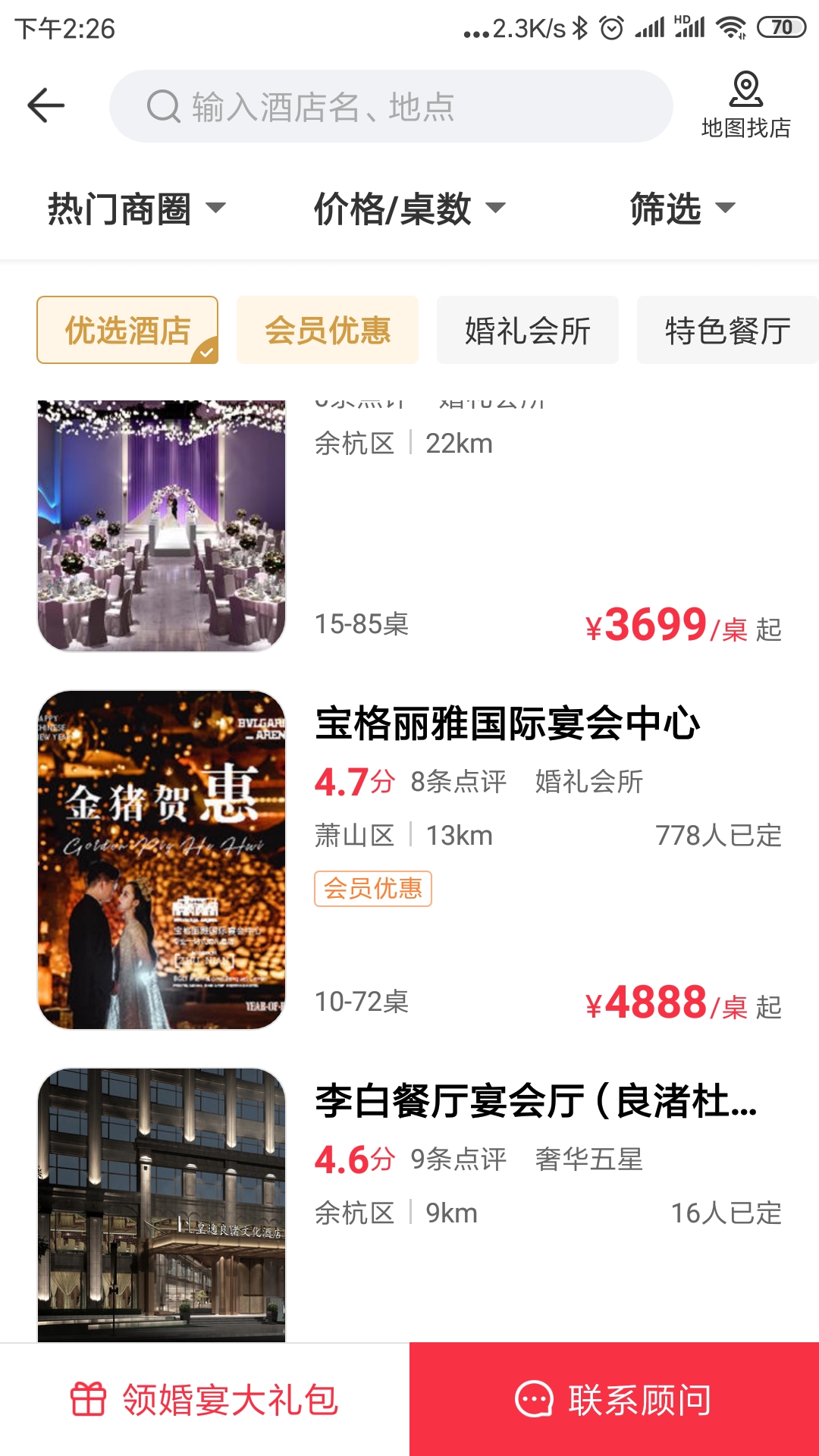This screenshot has height=1456, width=819.
Task: Select the 会员优惠 filter chip
Action: (328, 330)
